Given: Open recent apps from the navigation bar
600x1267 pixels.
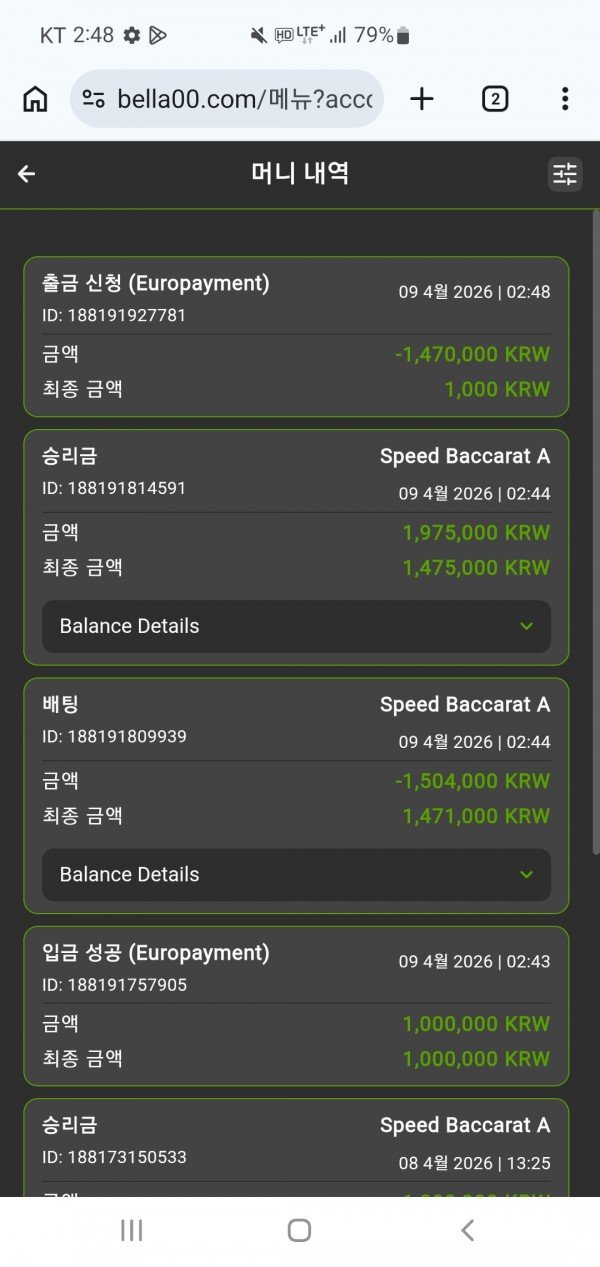Looking at the screenshot, I should [131, 1231].
